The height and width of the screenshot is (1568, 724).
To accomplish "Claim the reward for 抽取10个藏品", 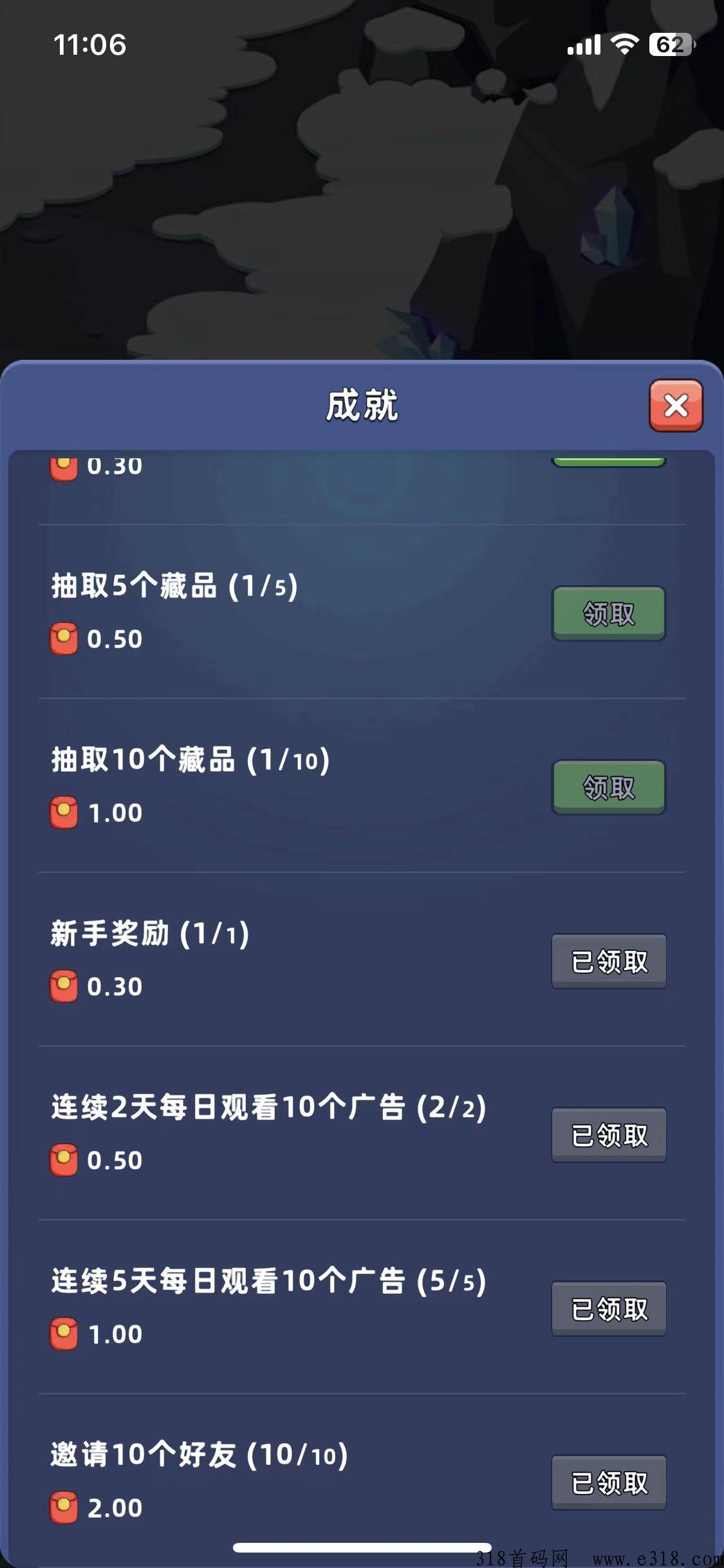I will pyautogui.click(x=608, y=787).
